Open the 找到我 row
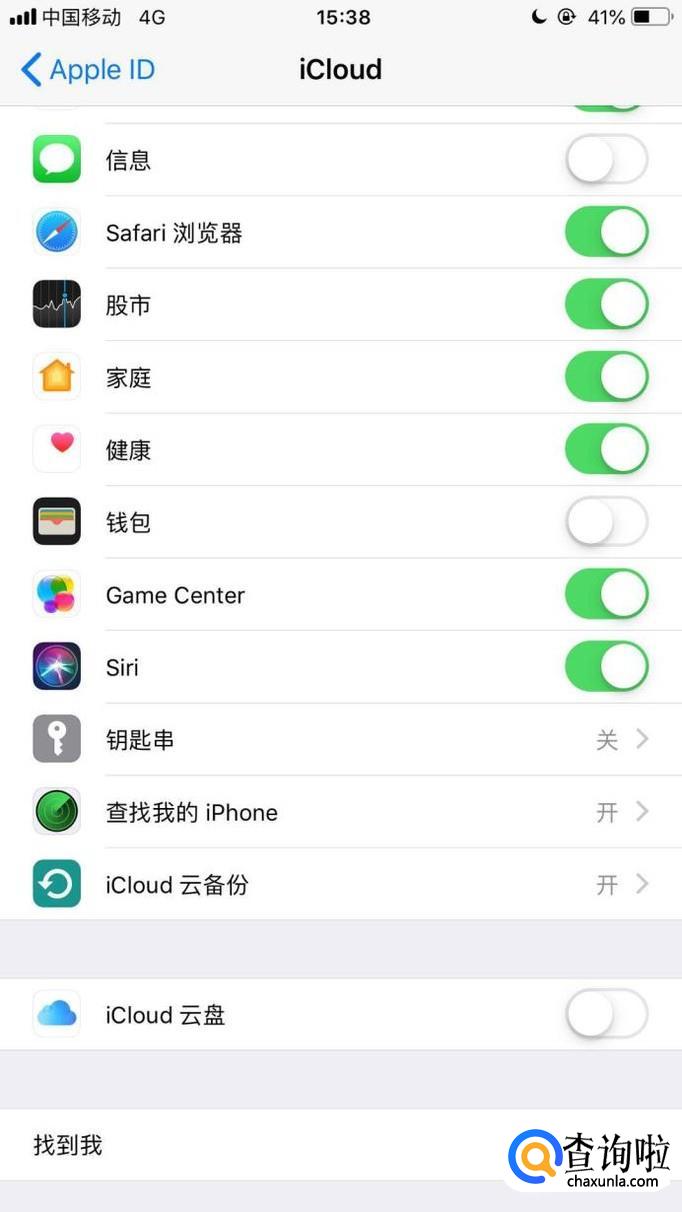 [250, 1145]
